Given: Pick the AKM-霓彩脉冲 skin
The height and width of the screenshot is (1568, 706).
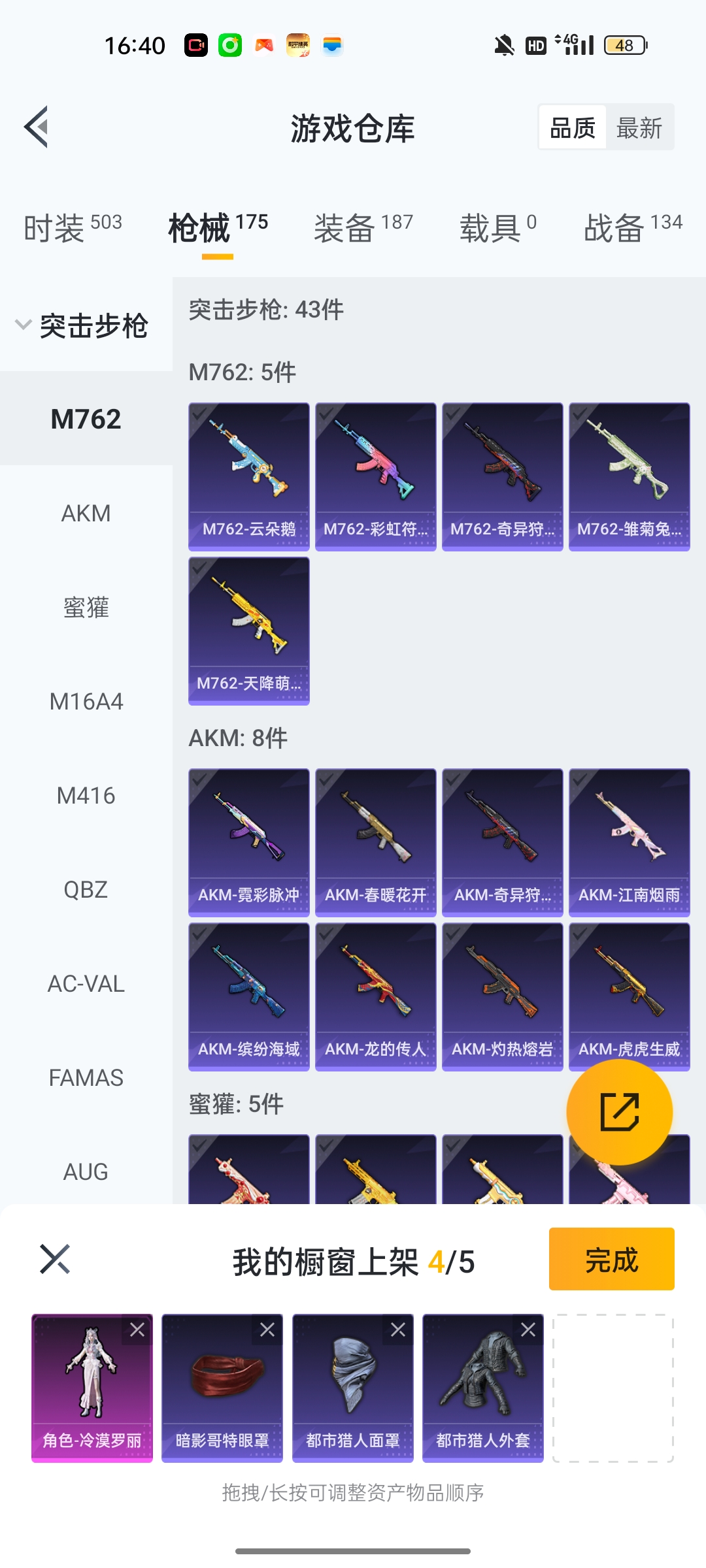Looking at the screenshot, I should coord(249,842).
